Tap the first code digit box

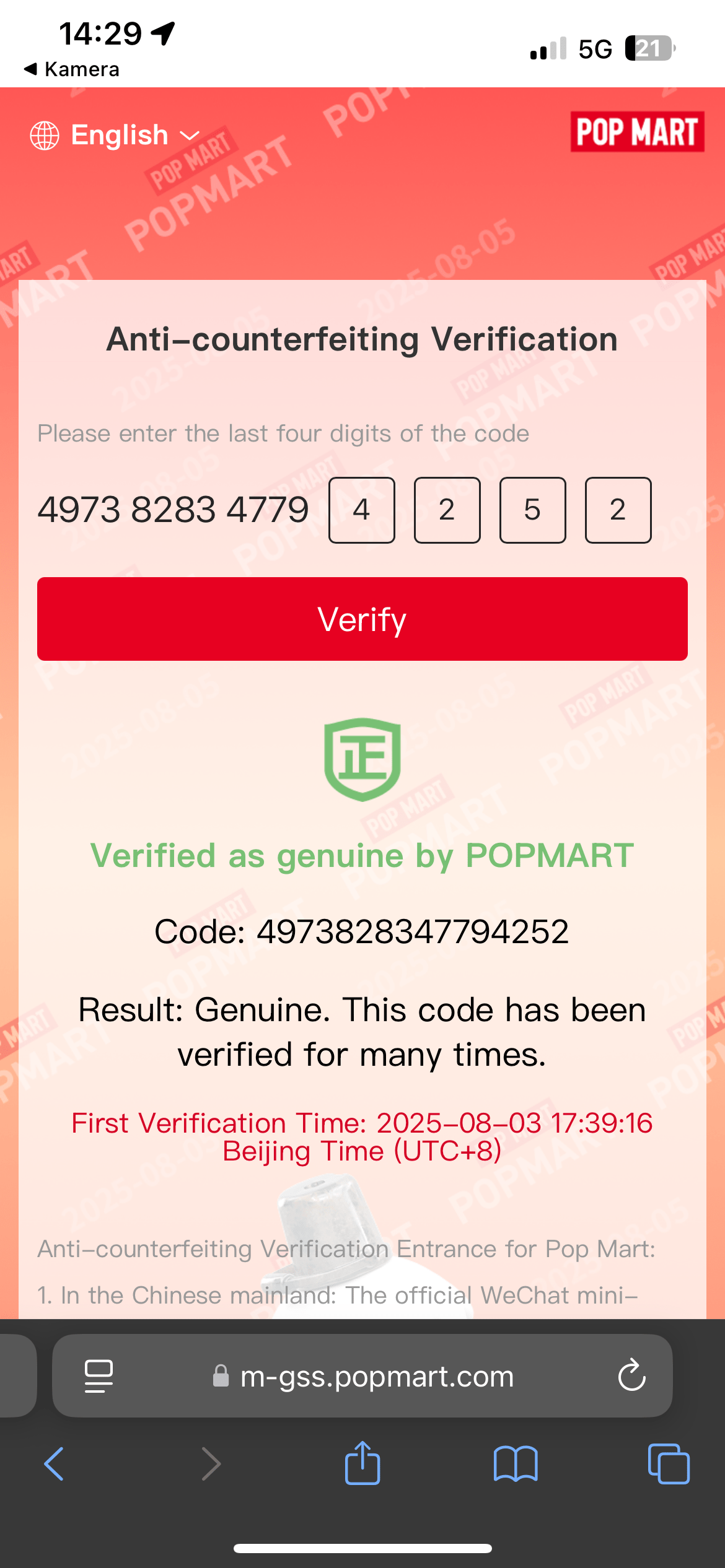click(x=361, y=510)
